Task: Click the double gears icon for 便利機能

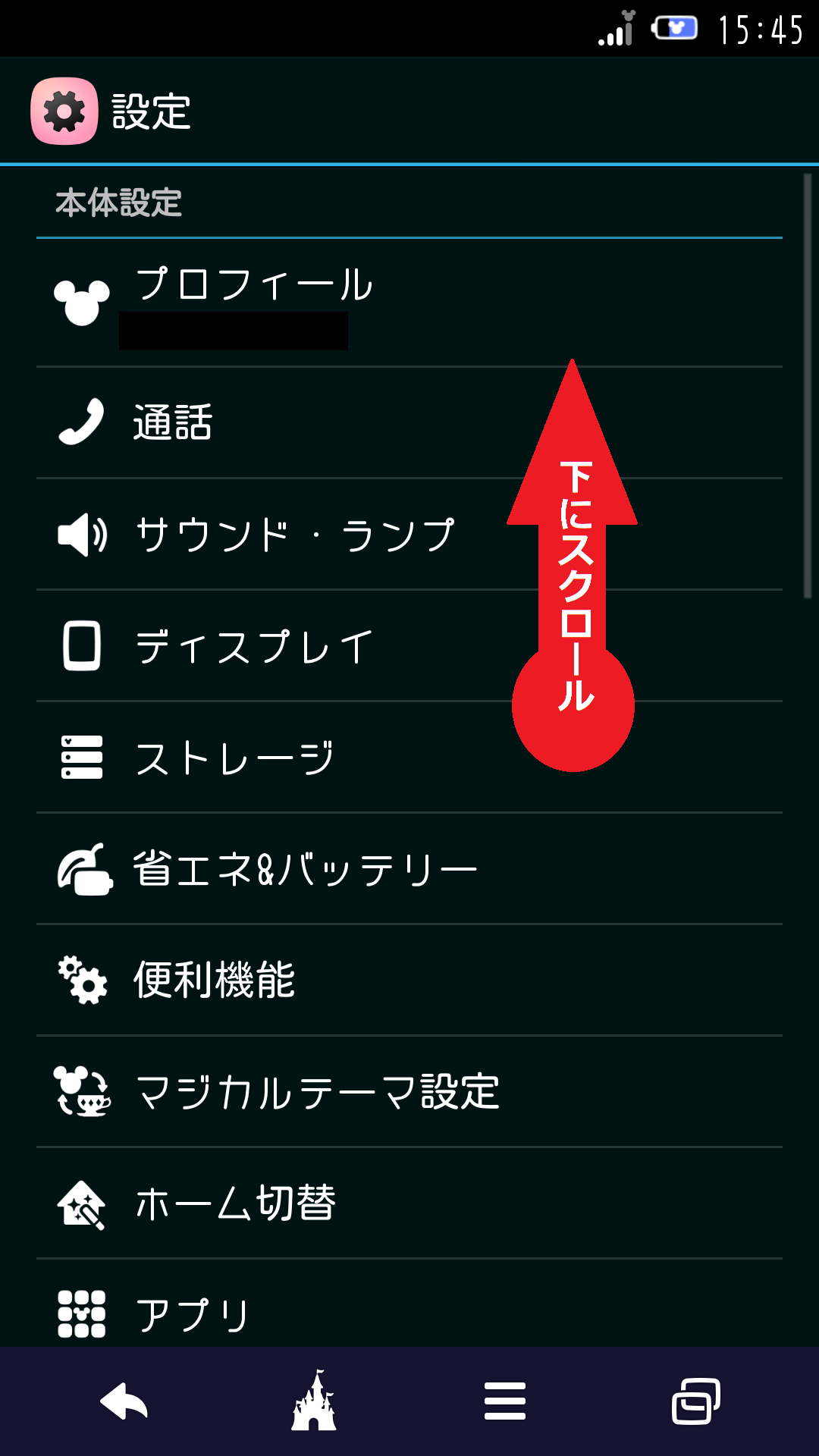Action: (x=82, y=979)
